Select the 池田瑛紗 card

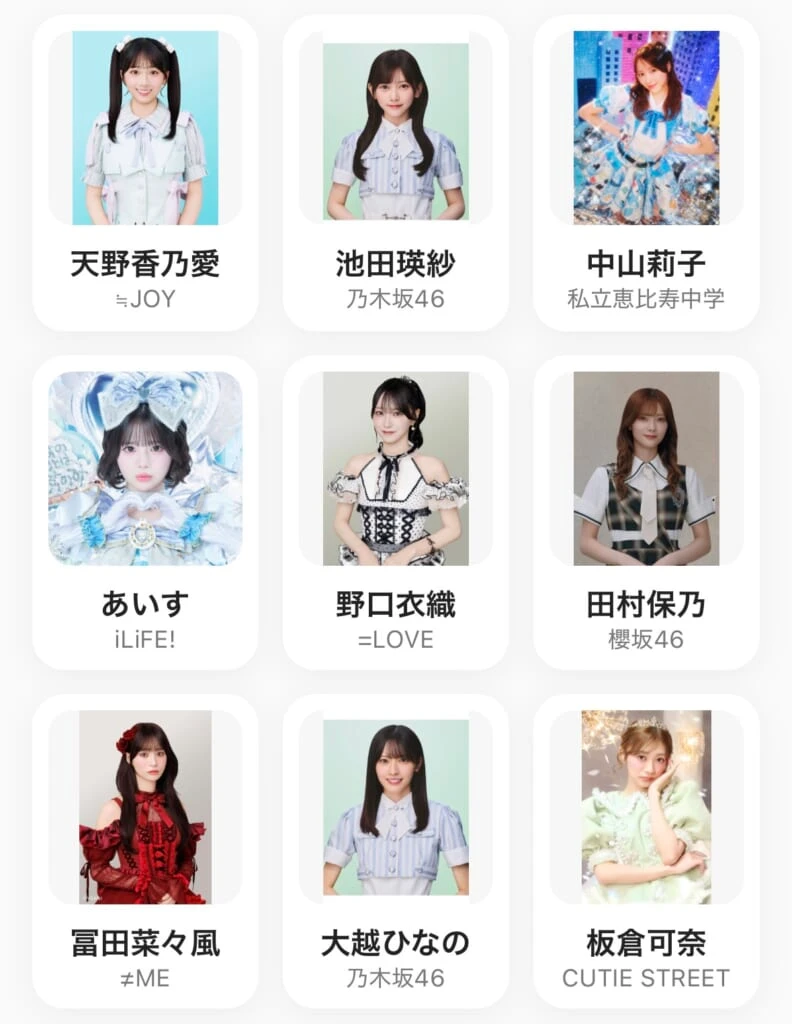point(396,173)
